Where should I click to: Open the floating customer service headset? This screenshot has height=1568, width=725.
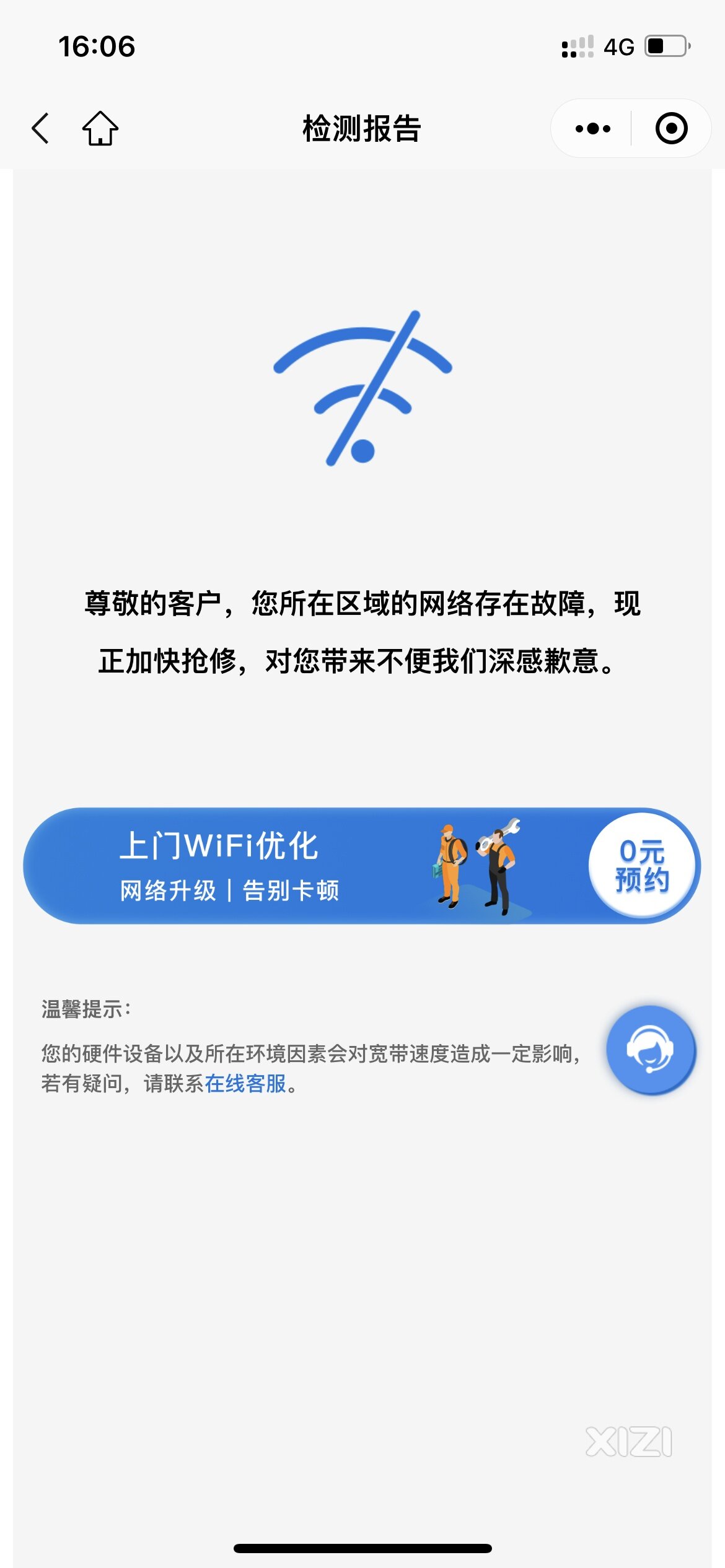[650, 1050]
